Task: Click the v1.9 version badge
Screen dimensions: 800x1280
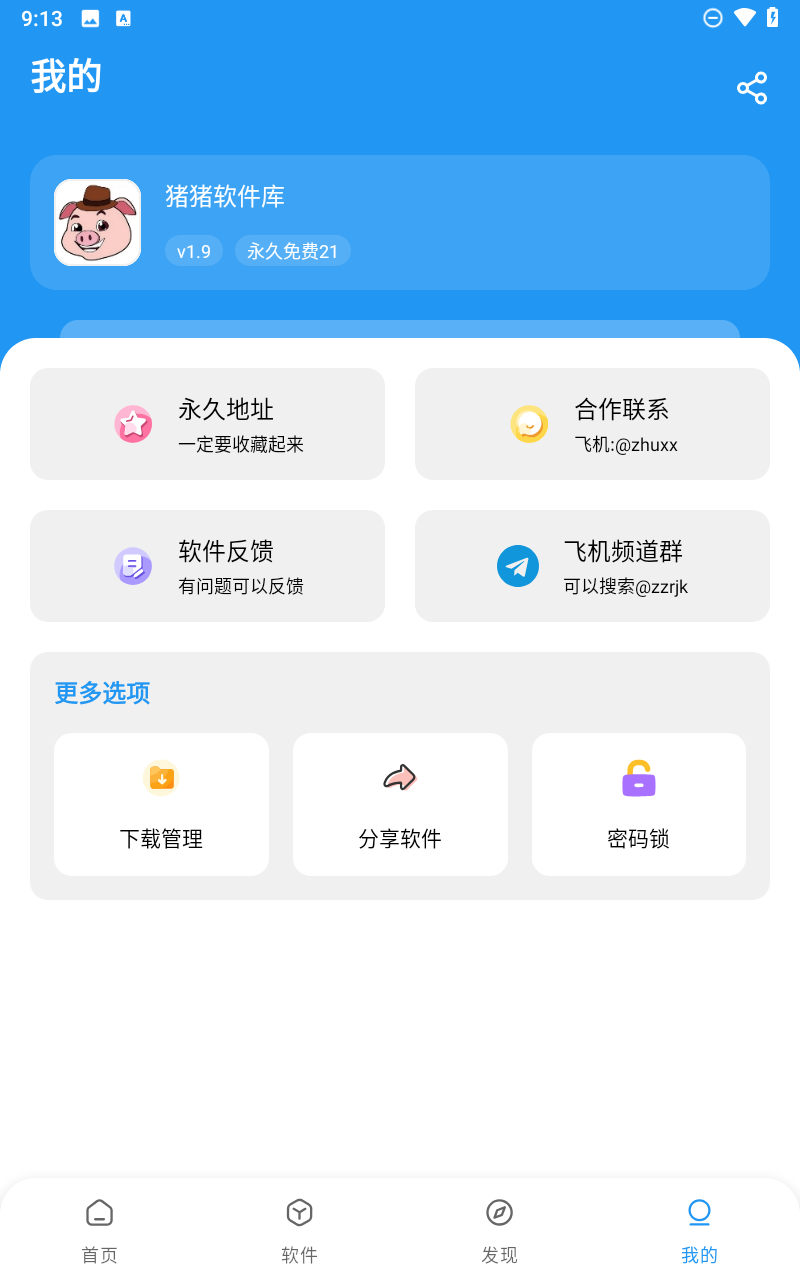Action: 193,250
